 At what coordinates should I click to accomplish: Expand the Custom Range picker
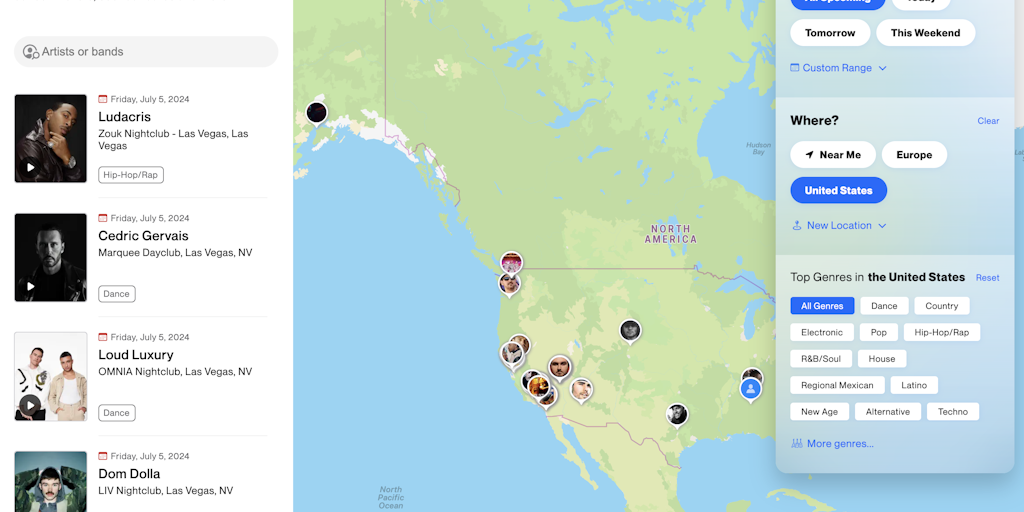pos(838,68)
